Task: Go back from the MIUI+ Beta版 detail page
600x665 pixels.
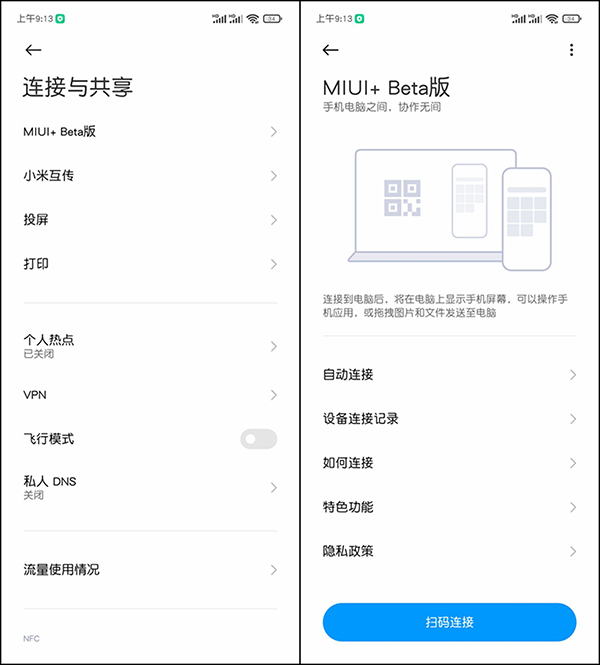Action: pyautogui.click(x=331, y=50)
